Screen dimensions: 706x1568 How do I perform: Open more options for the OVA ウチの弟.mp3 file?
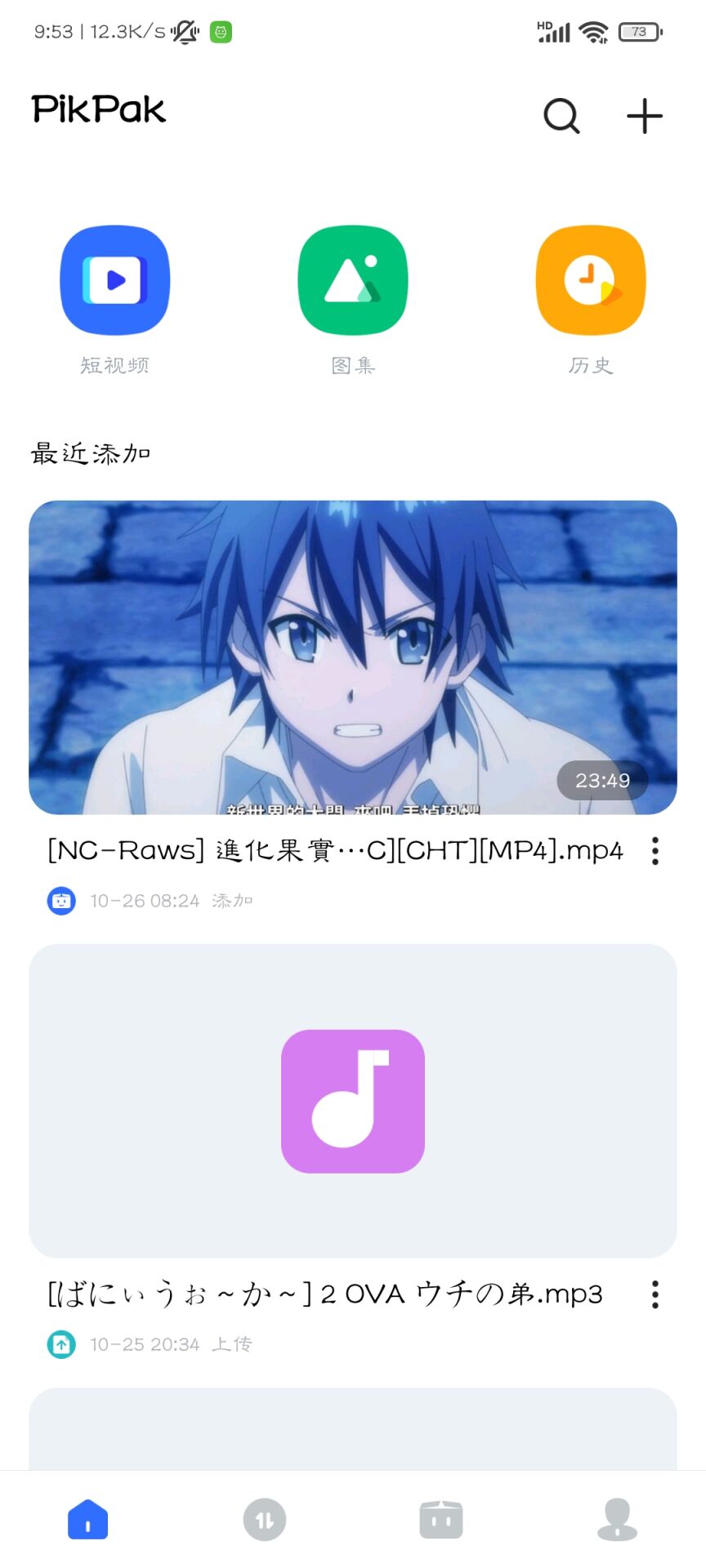655,1294
